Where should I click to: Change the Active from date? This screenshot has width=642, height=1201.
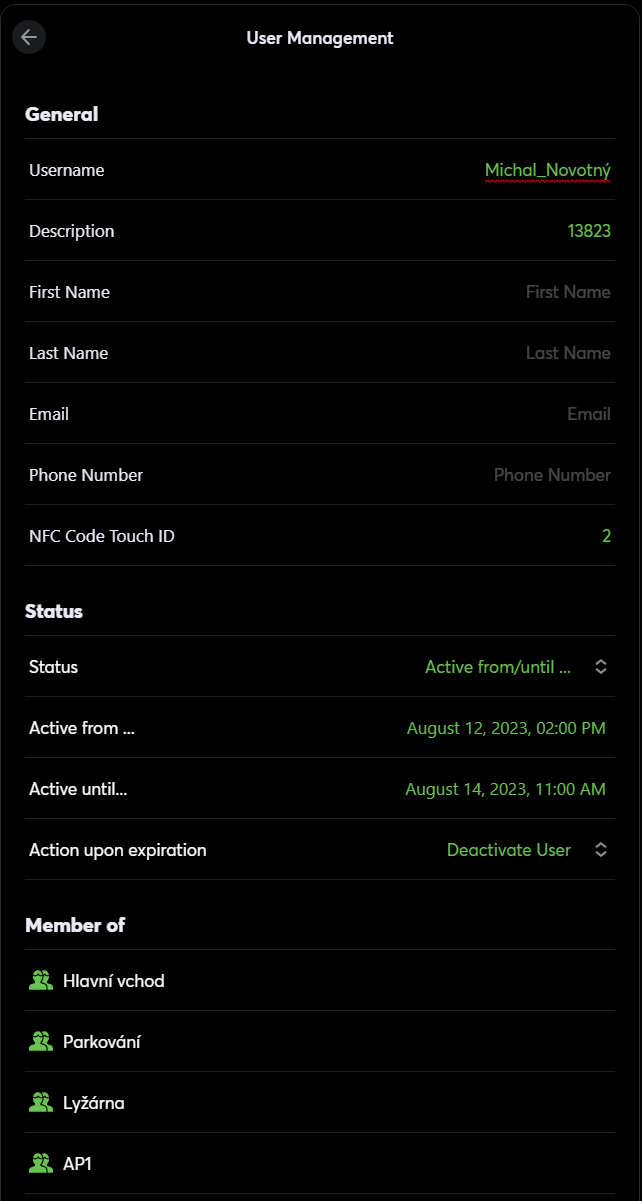point(506,728)
